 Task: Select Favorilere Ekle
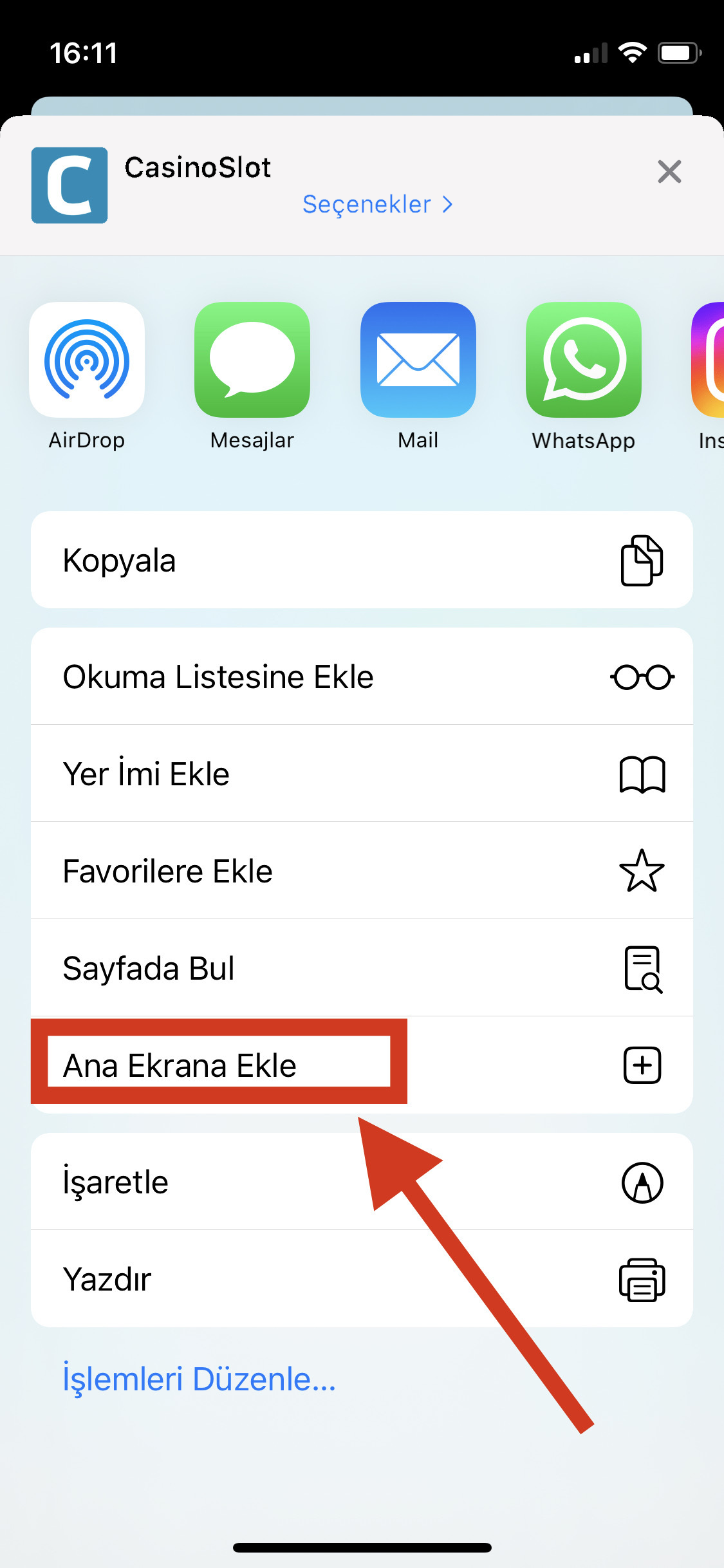tap(362, 872)
